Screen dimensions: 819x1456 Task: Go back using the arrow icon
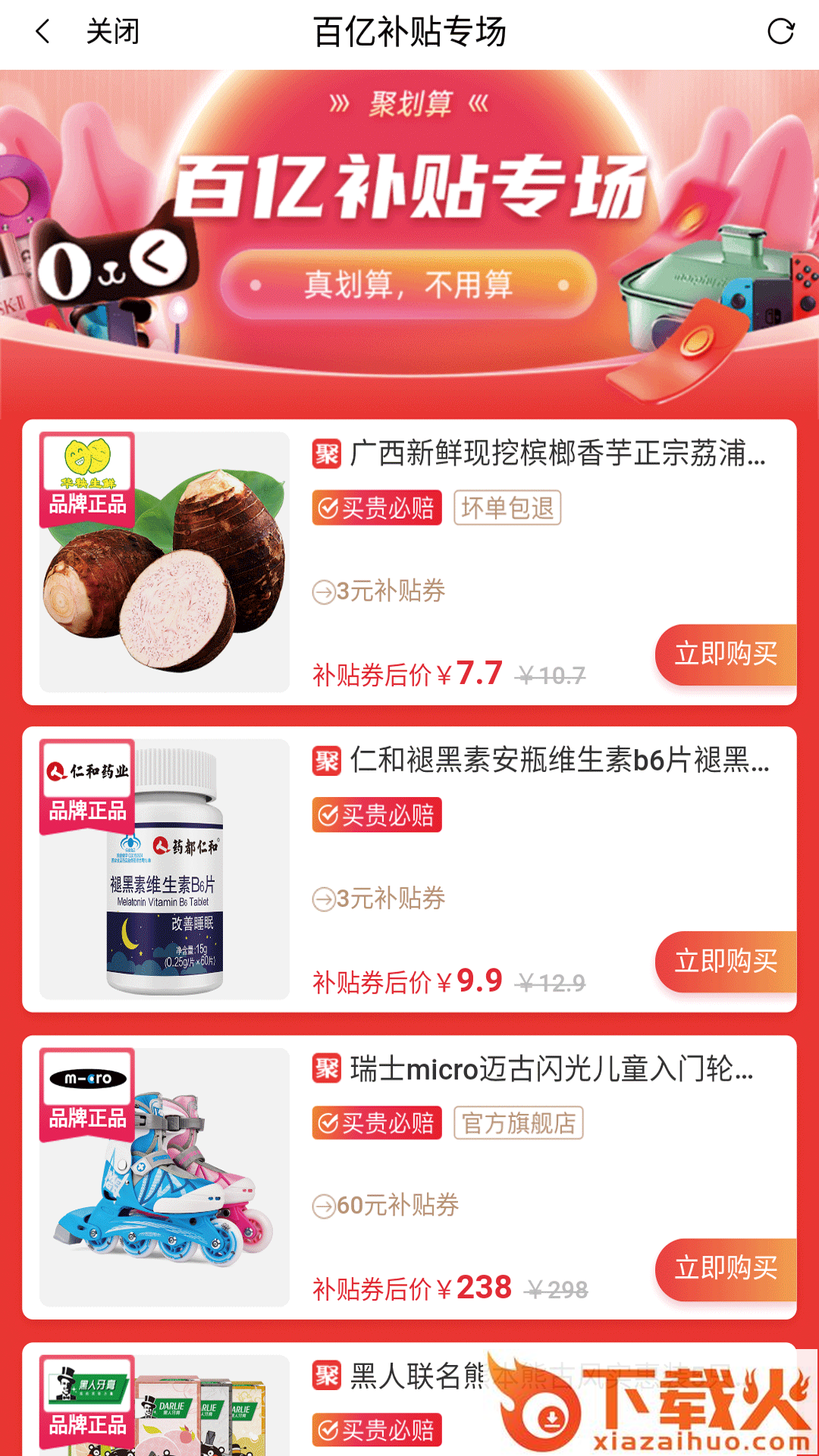coord(42,32)
